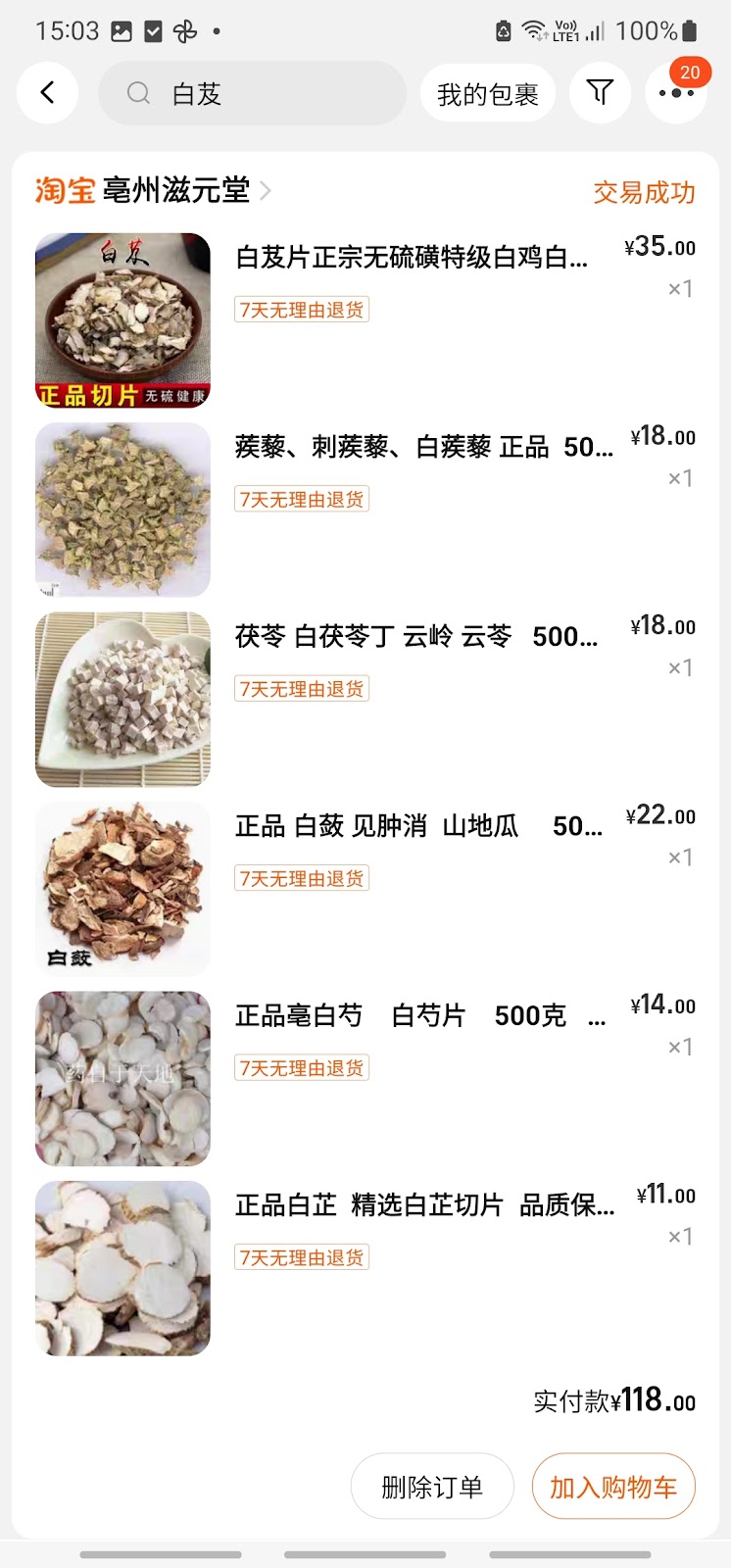The height and width of the screenshot is (1568, 731).
Task: Open the 茯苓 白茯苓丁 item
Action: [415, 637]
